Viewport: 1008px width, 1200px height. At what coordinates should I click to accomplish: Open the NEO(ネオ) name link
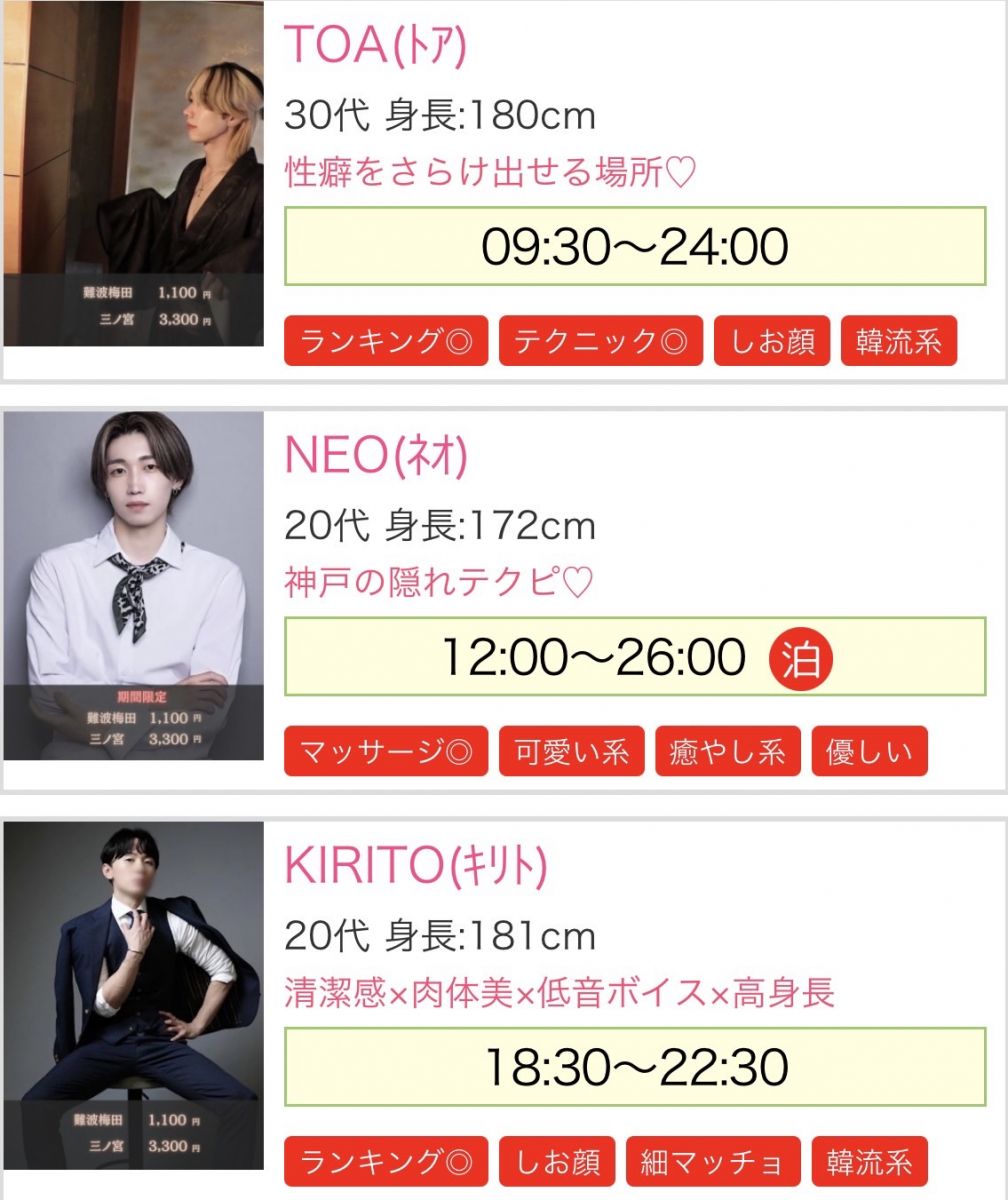pos(376,456)
